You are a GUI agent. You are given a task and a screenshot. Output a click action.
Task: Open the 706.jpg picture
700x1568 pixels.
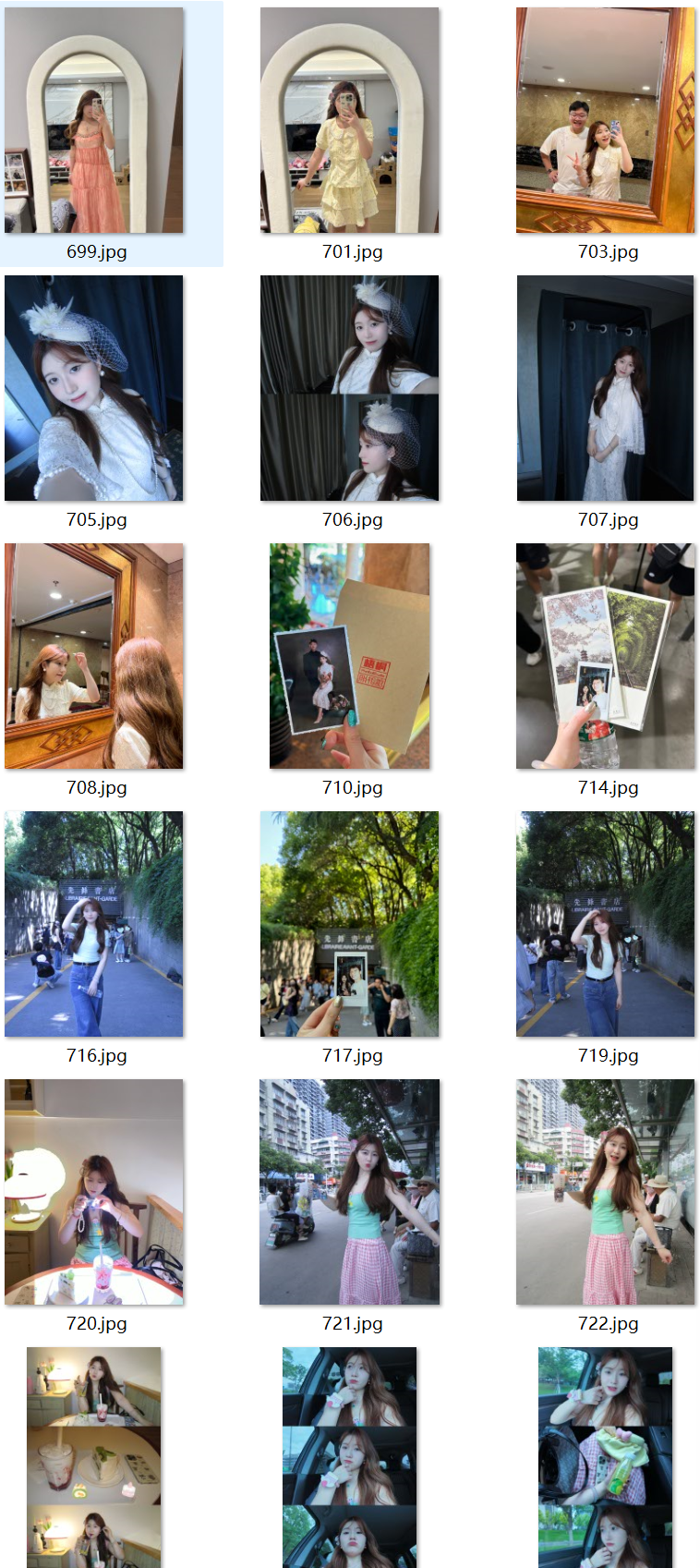point(350,388)
